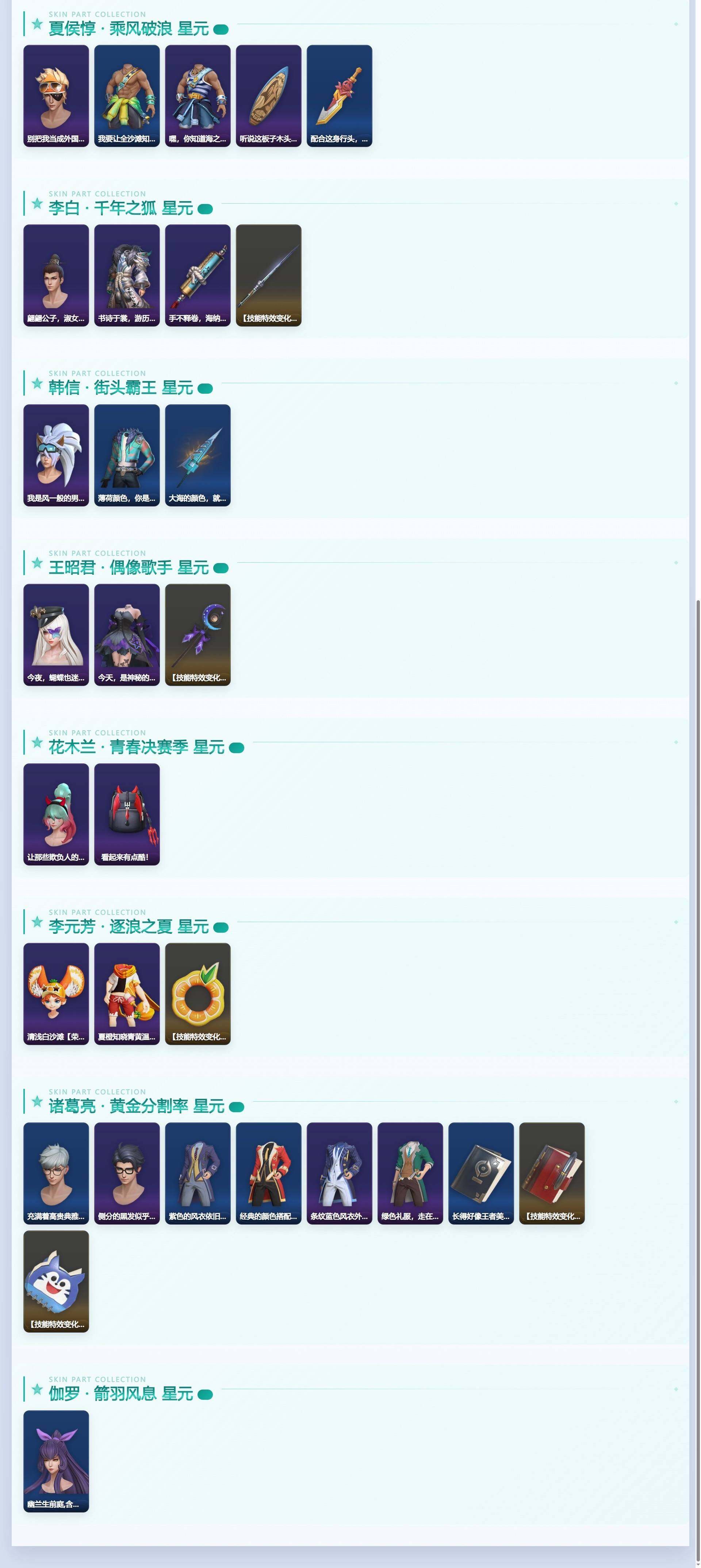Open 诸葛亮 gray hair card 充满着高贵典雅
Viewport: 701px width, 1568px height.
click(x=56, y=1173)
